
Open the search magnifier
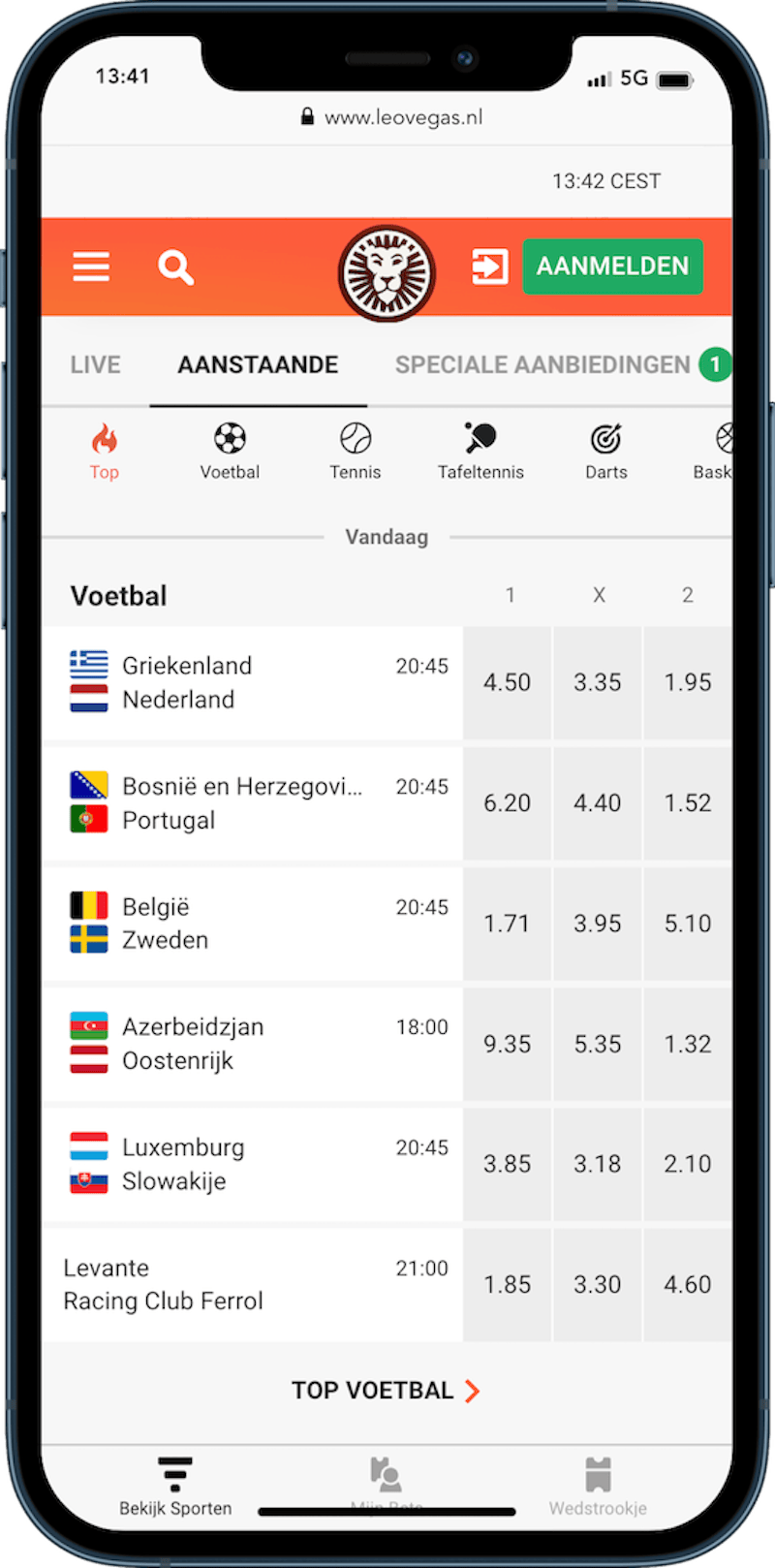[175, 267]
